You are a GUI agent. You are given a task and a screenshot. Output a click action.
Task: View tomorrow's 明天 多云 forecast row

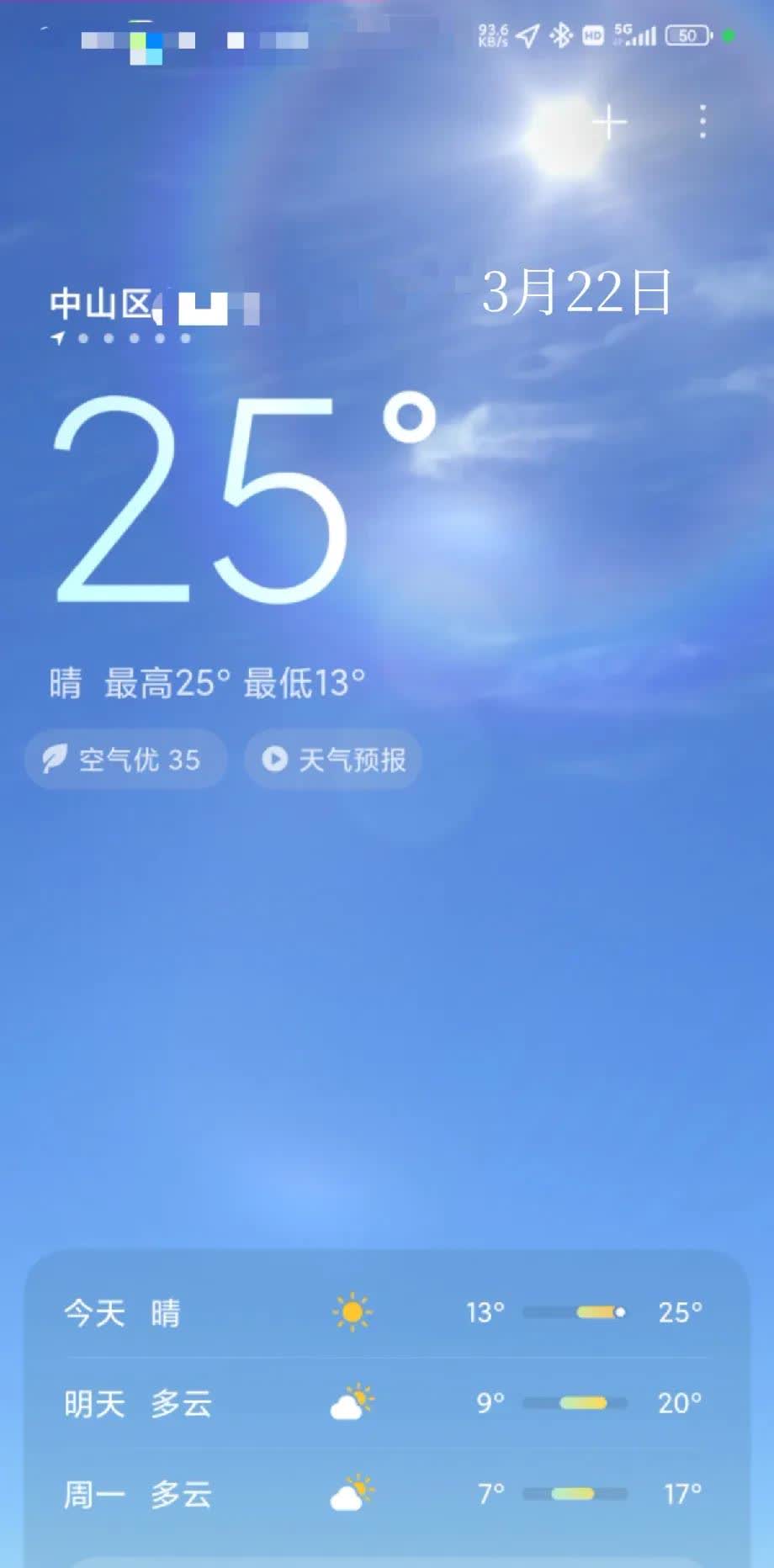(x=387, y=1403)
